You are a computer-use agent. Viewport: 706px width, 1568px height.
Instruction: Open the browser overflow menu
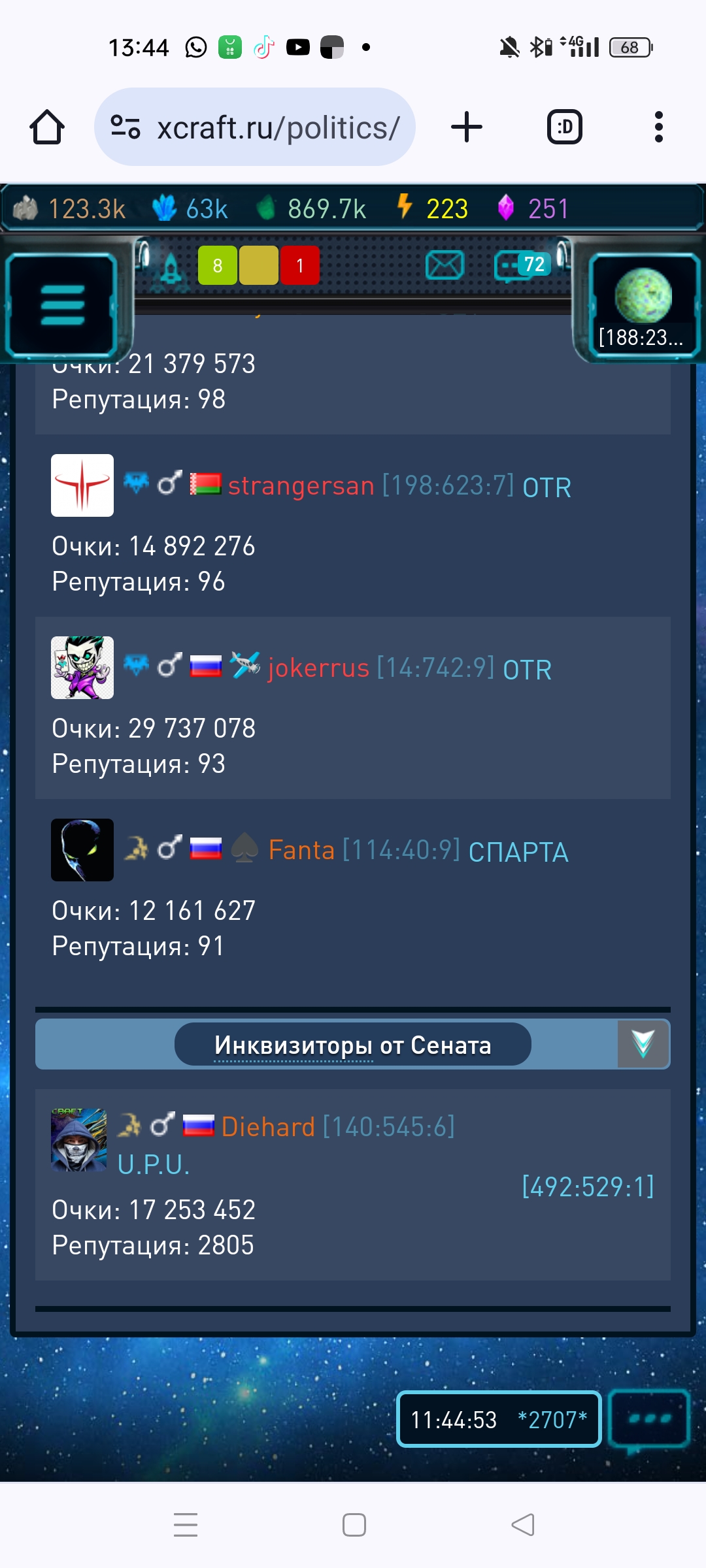click(658, 127)
